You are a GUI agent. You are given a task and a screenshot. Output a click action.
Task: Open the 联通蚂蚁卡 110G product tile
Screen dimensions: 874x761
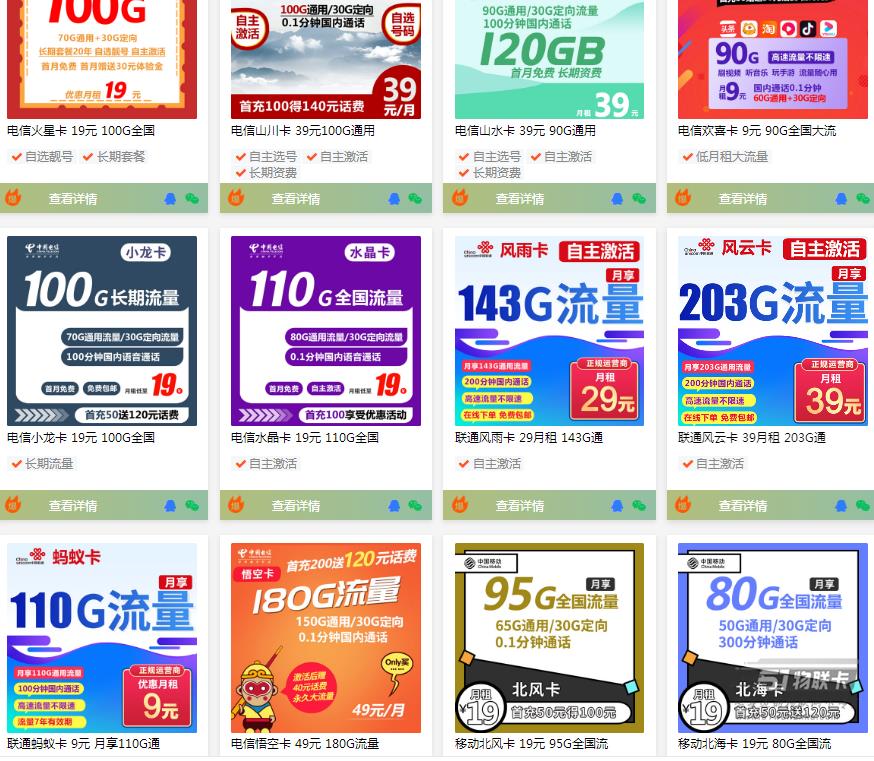click(x=102, y=638)
